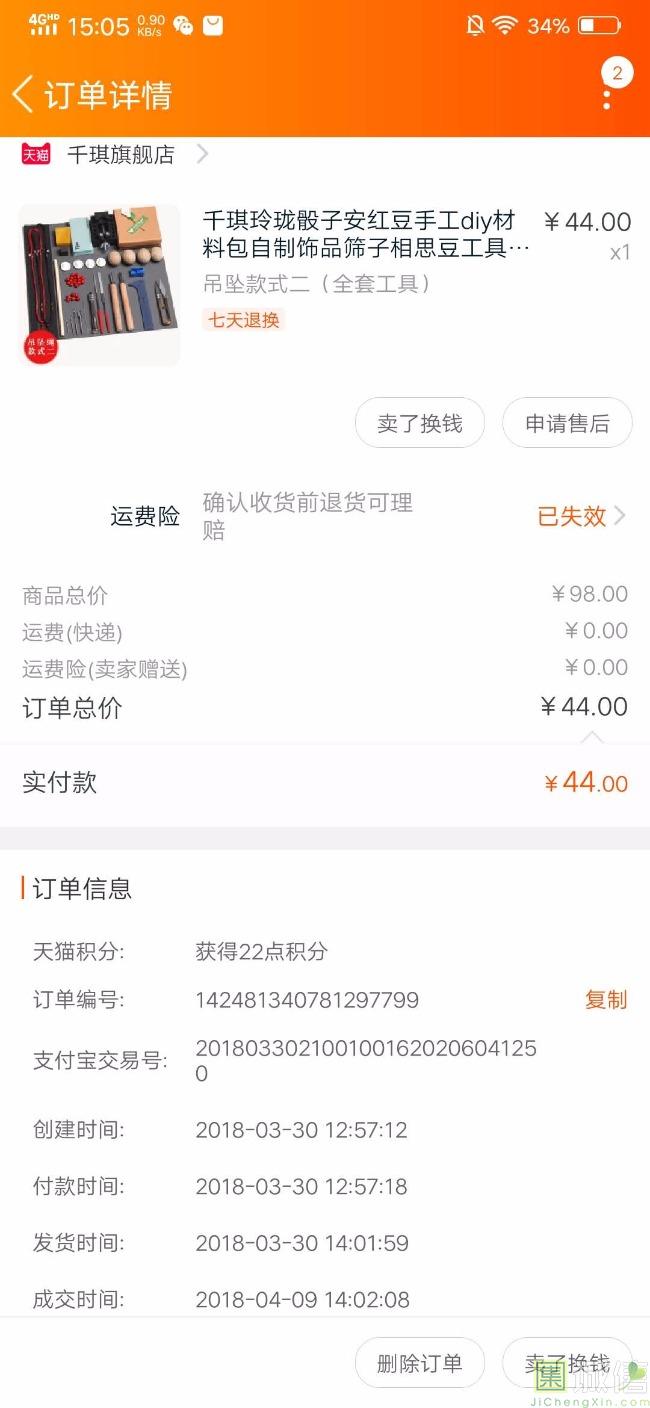Screen dimensions: 650x1408
Task: Open 千琪旗舰店 store page
Action: click(115, 154)
